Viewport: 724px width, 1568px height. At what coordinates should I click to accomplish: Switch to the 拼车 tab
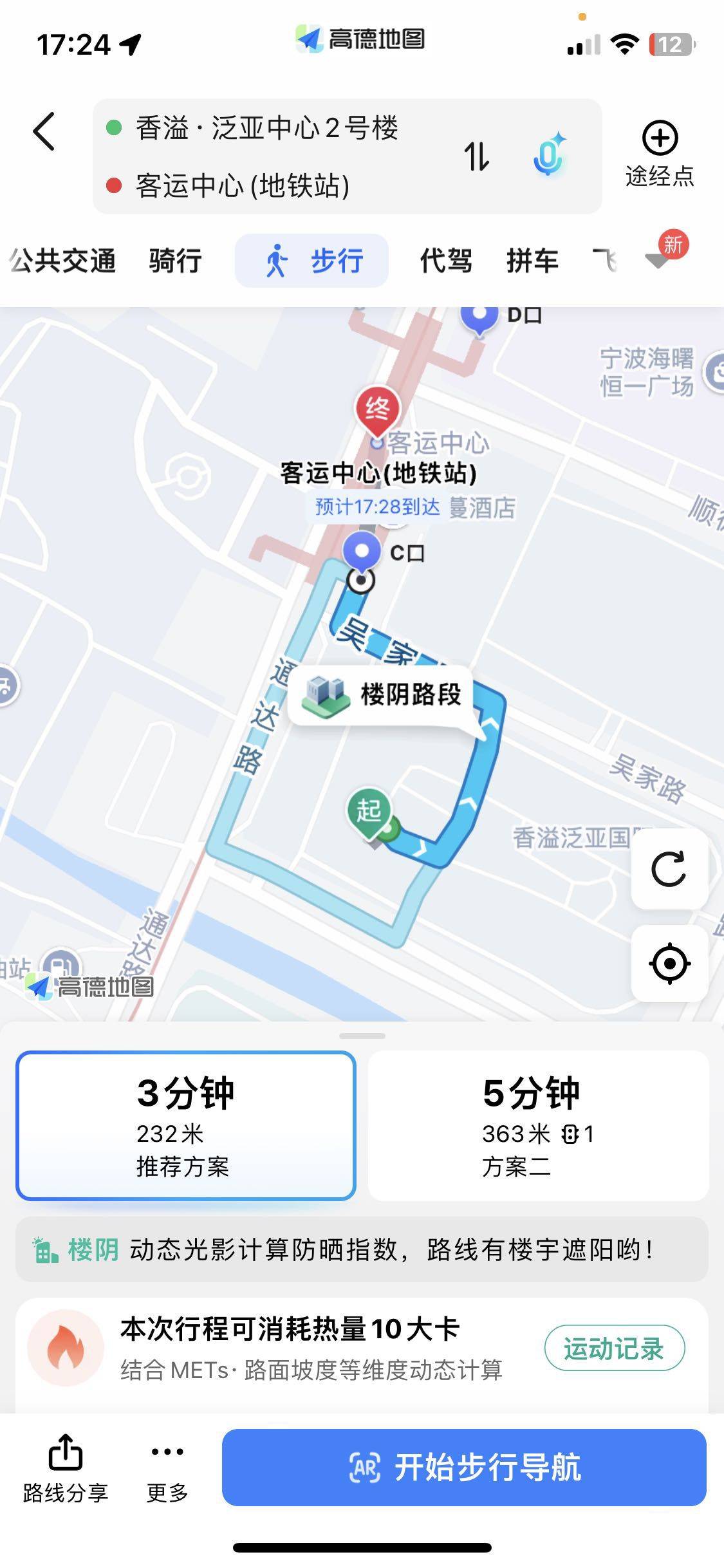(x=532, y=261)
